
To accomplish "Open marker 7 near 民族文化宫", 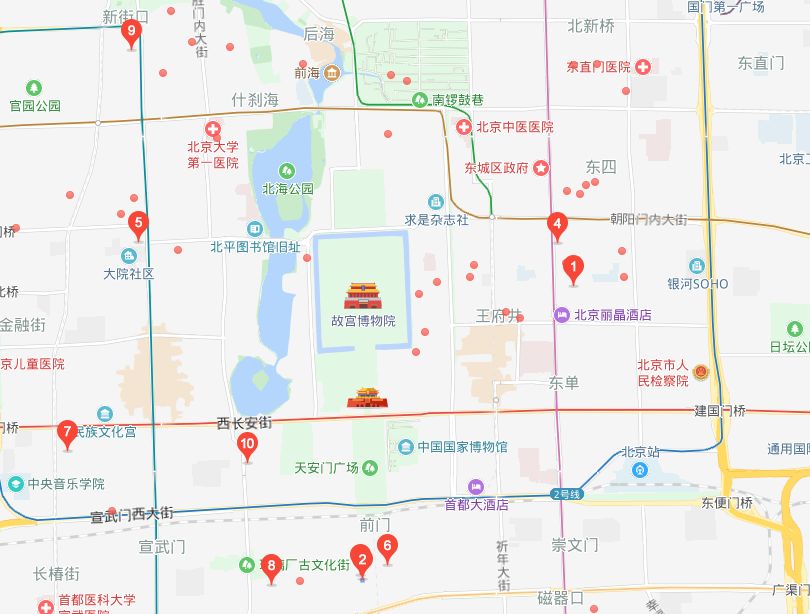I will tap(67, 433).
